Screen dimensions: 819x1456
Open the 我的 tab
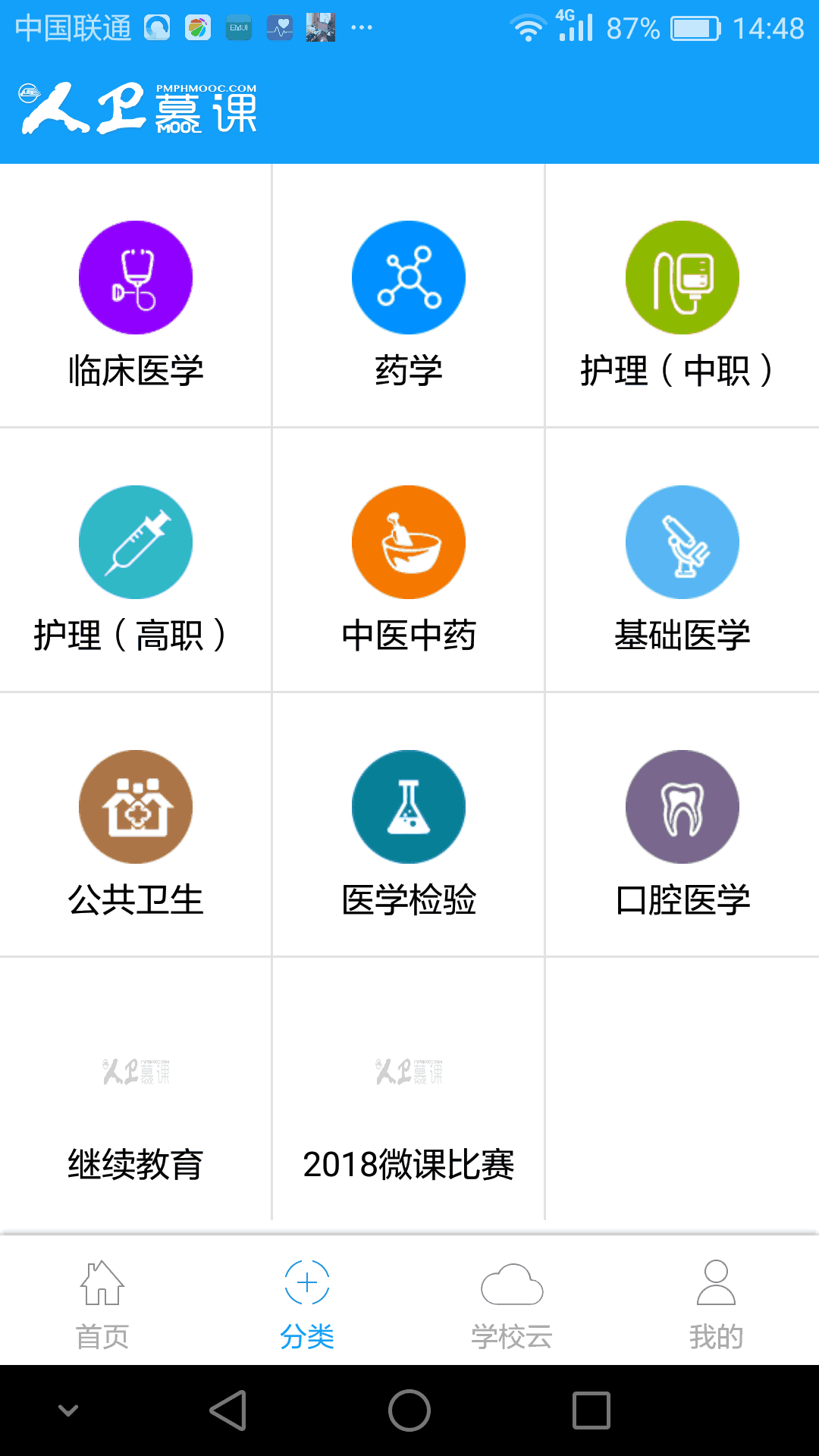point(716,1303)
